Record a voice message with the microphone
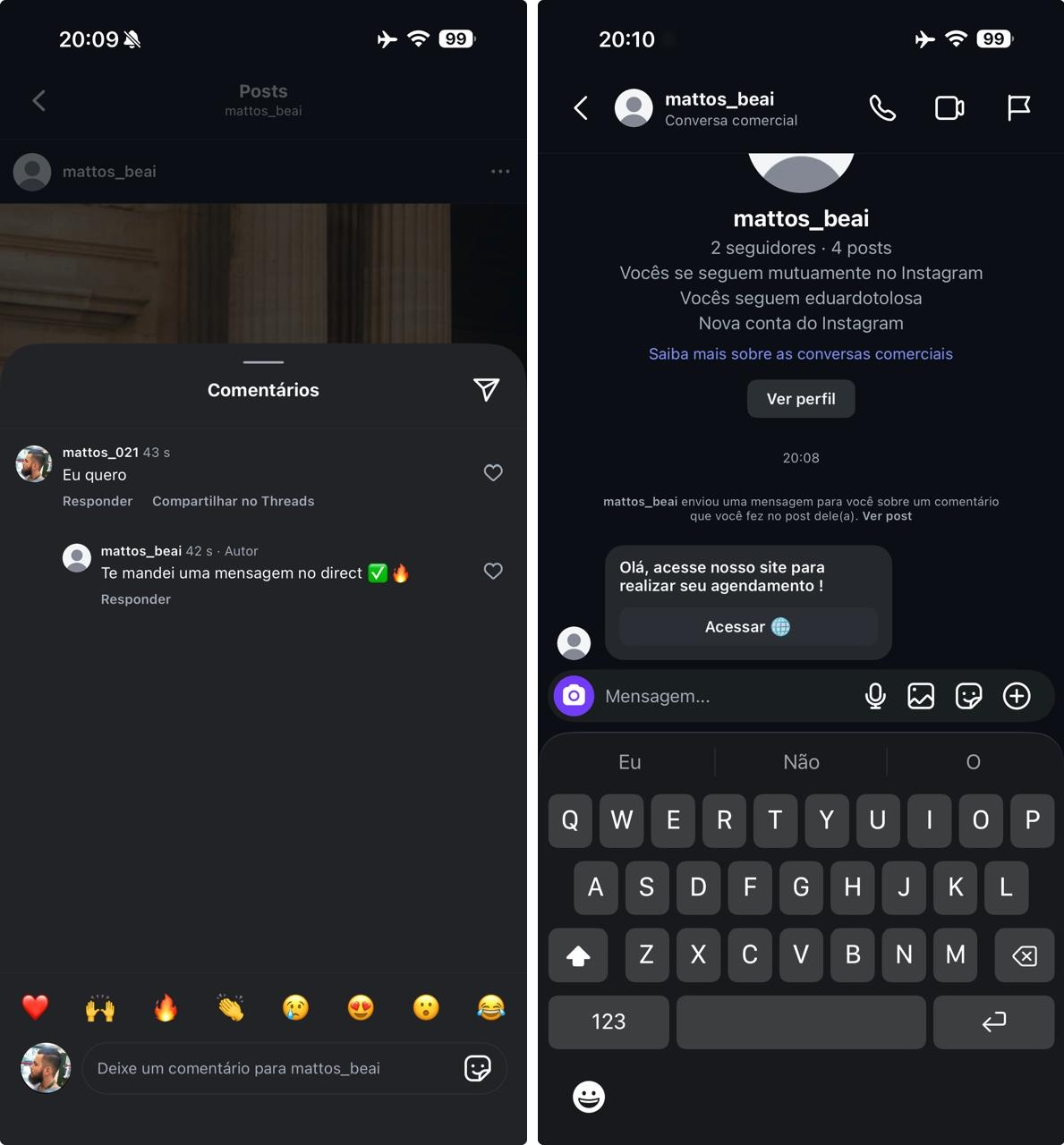 tap(875, 696)
